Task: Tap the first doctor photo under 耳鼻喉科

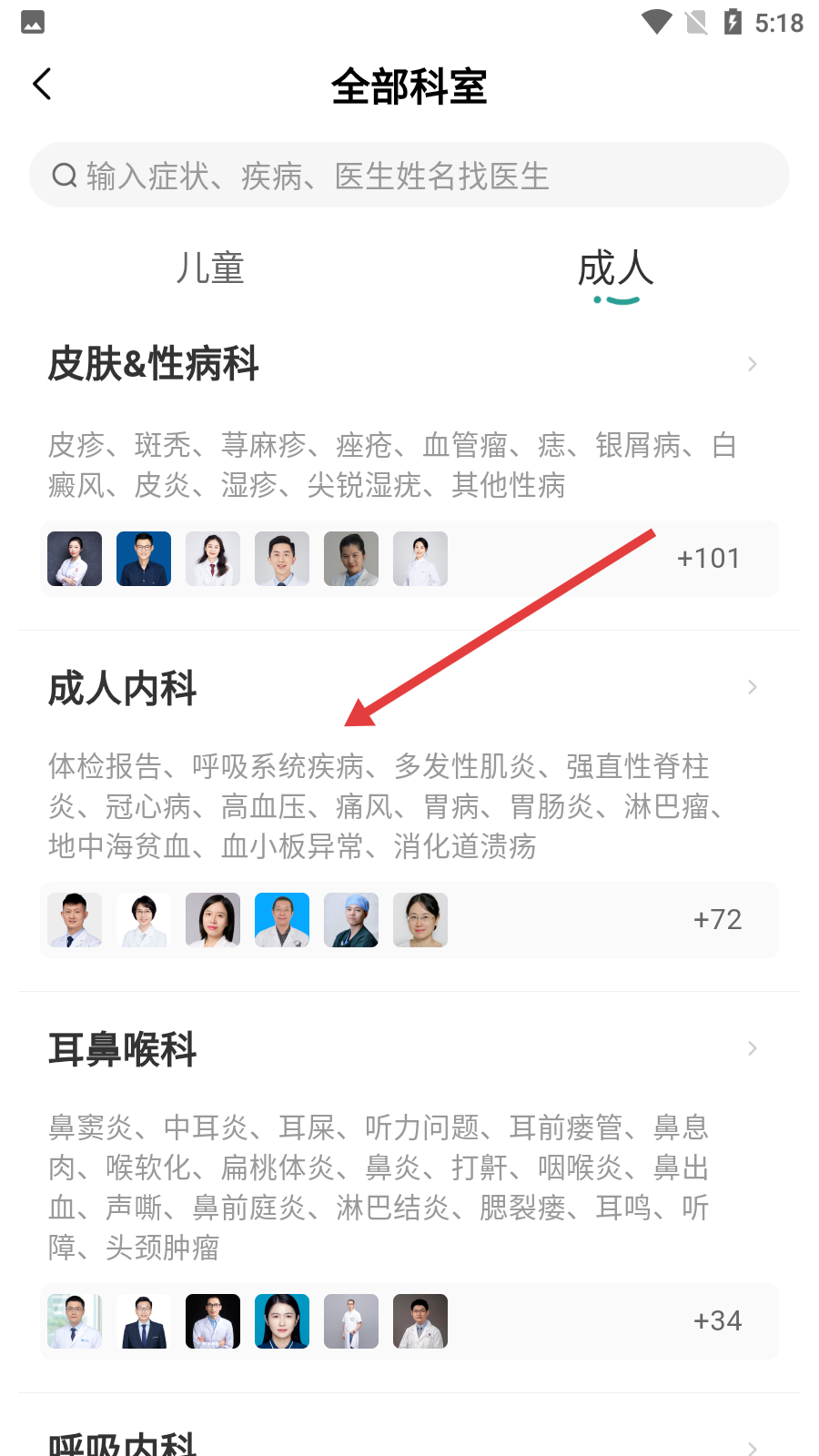Action: (x=75, y=1321)
